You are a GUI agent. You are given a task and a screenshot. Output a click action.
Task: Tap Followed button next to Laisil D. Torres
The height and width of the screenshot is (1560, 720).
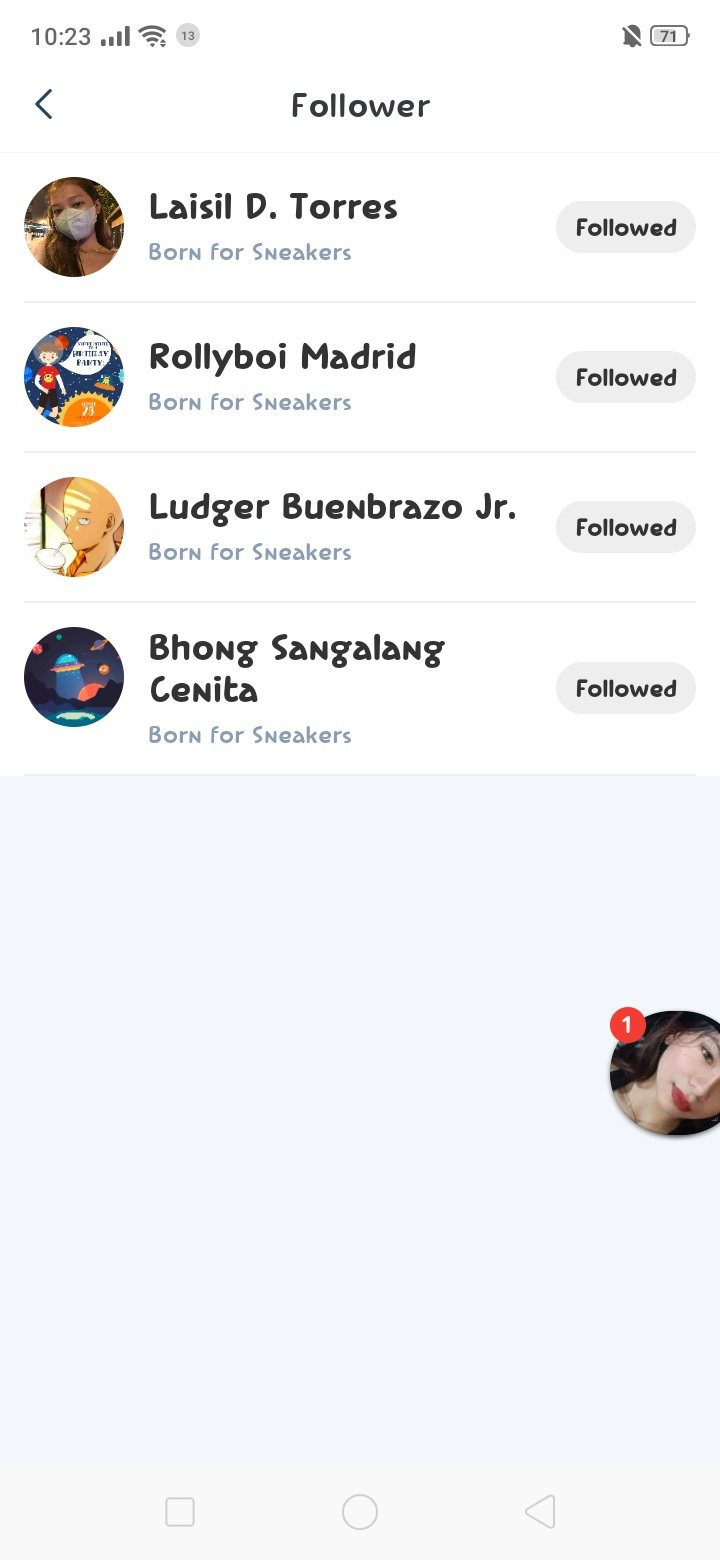coord(625,227)
